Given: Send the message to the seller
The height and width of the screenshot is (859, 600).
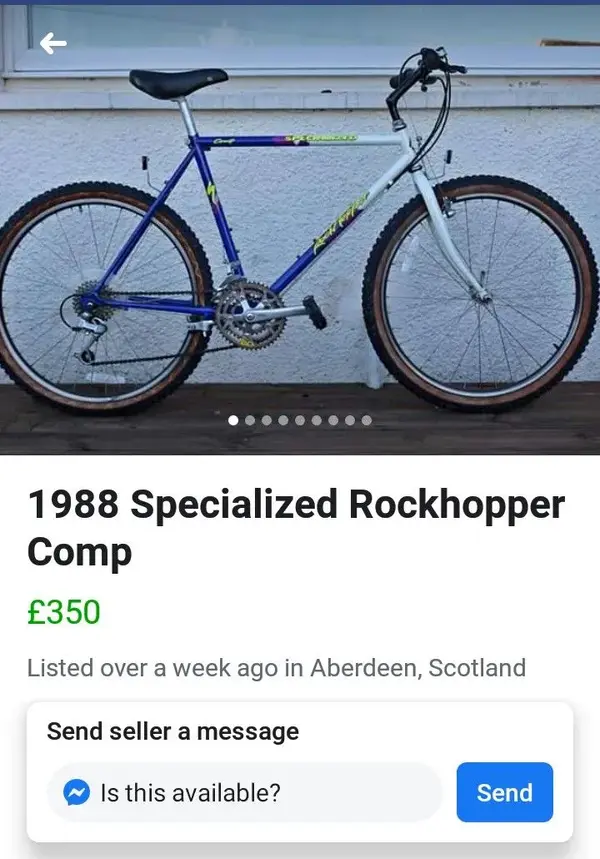Looking at the screenshot, I should (x=504, y=792).
